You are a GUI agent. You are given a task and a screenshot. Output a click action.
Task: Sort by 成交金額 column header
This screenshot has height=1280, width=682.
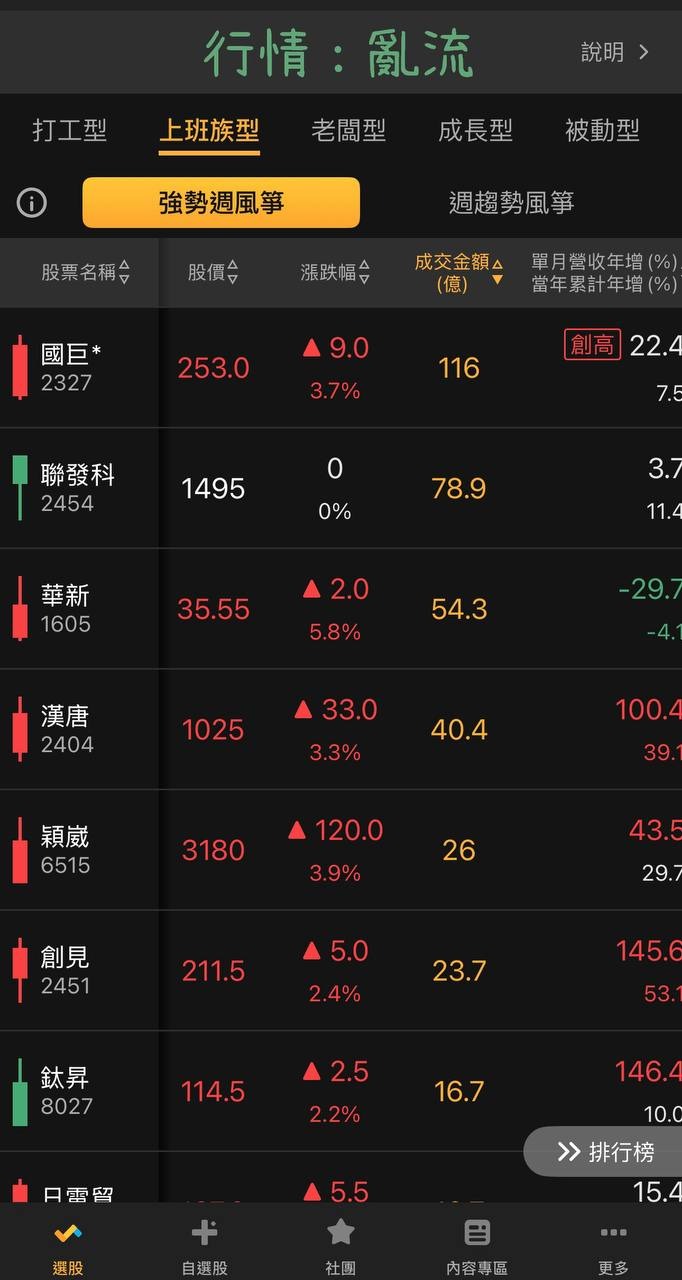459,272
